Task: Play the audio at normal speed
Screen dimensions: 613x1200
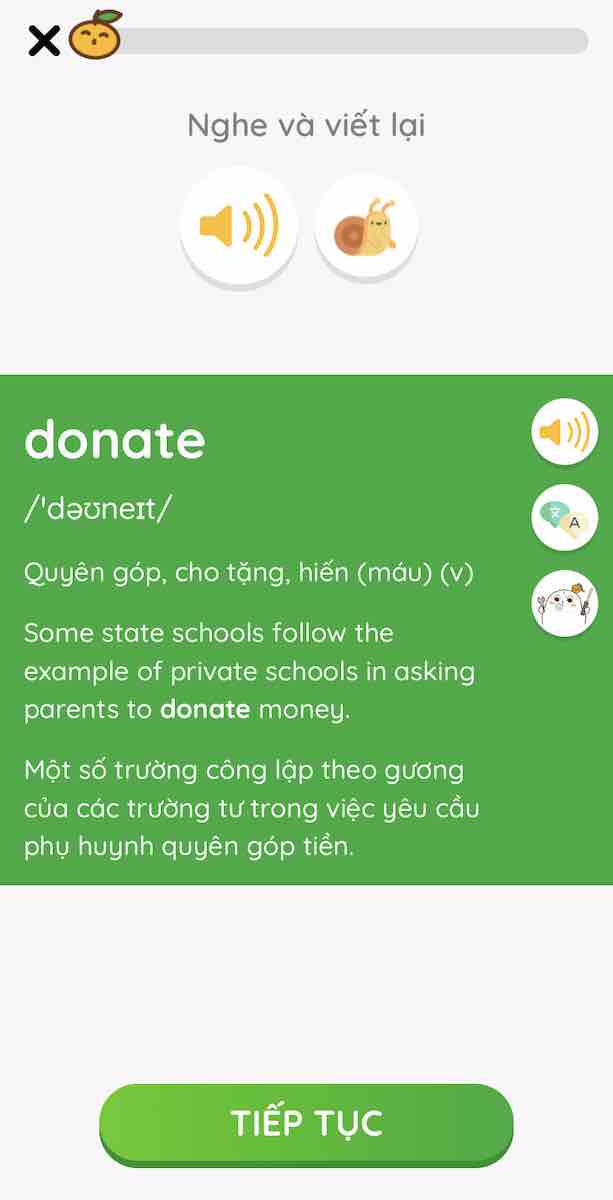Action: click(238, 224)
